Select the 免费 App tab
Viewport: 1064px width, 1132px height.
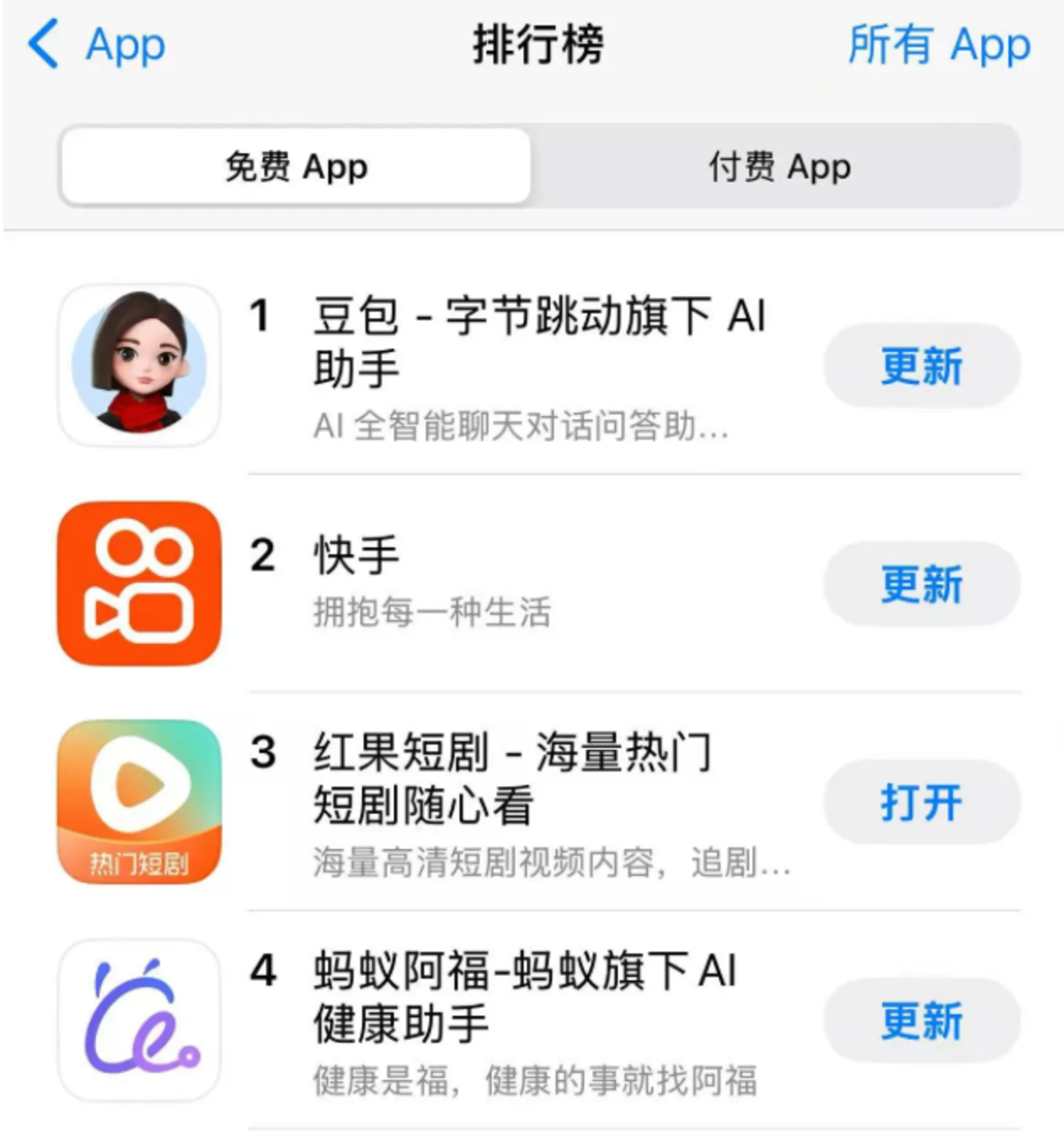[295, 167]
